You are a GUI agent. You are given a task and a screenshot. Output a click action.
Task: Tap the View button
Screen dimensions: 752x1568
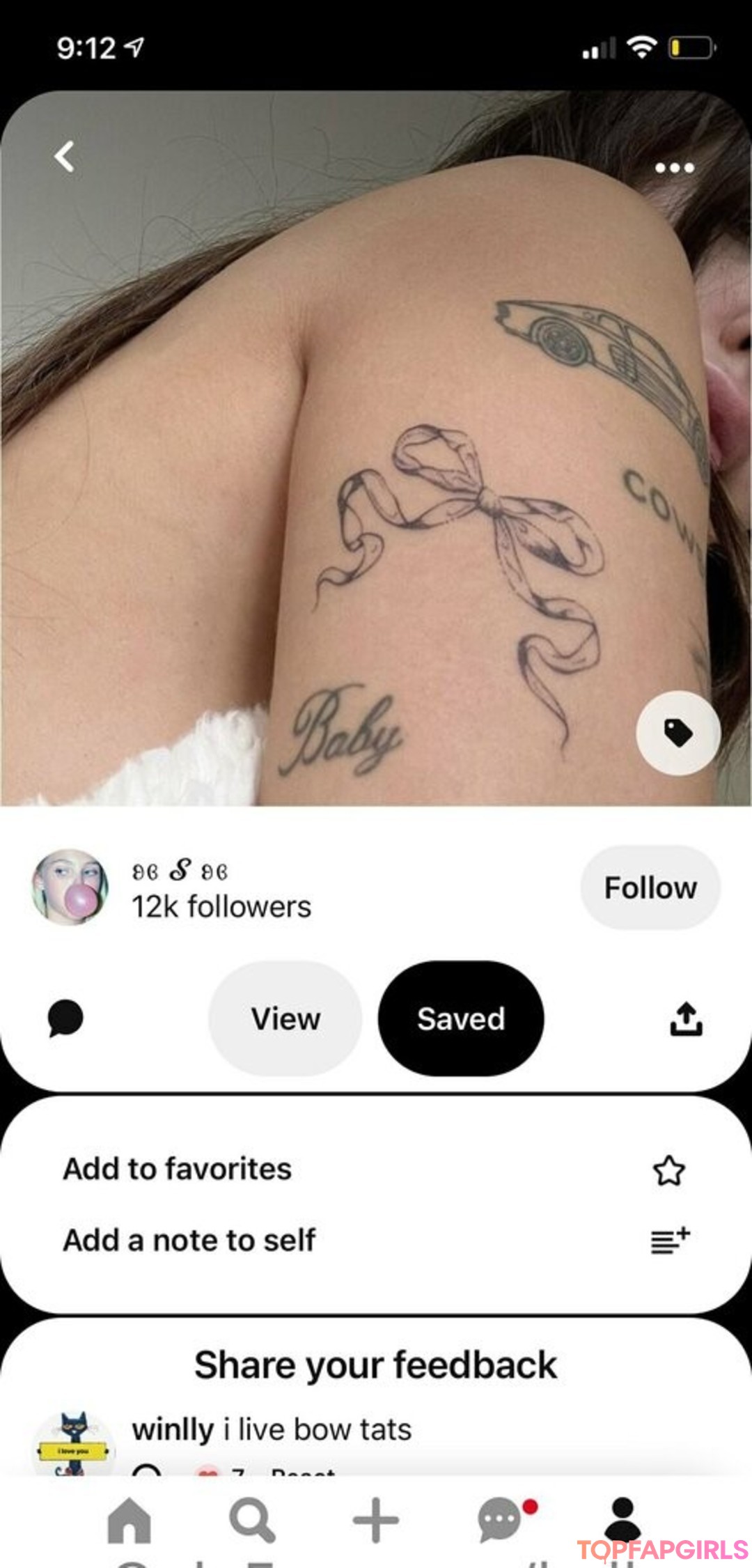pos(285,1018)
